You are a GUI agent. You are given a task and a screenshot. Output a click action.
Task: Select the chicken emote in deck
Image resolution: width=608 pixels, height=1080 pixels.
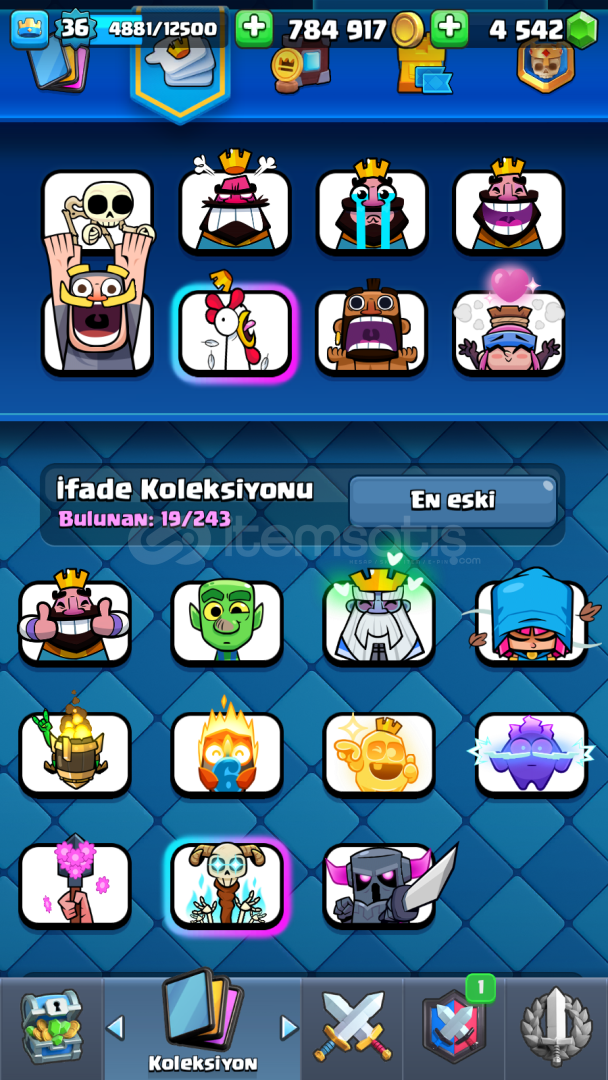tap(235, 332)
